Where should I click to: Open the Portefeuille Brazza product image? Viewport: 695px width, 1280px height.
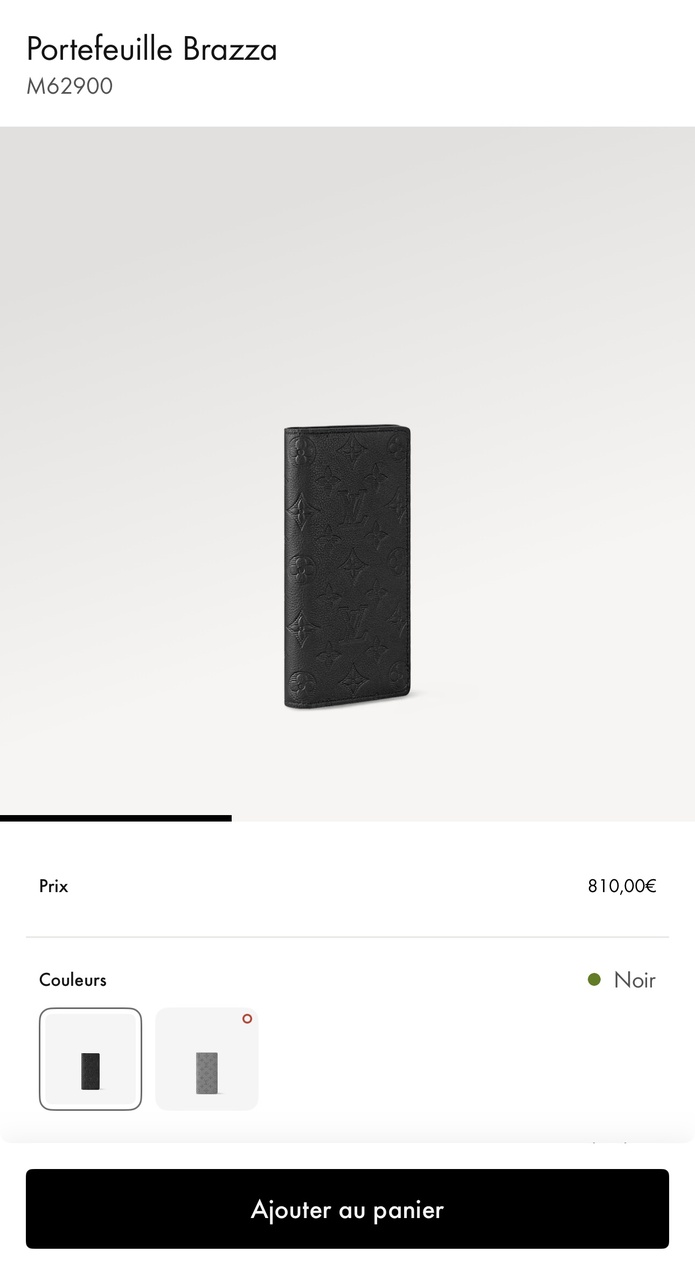coord(347,567)
